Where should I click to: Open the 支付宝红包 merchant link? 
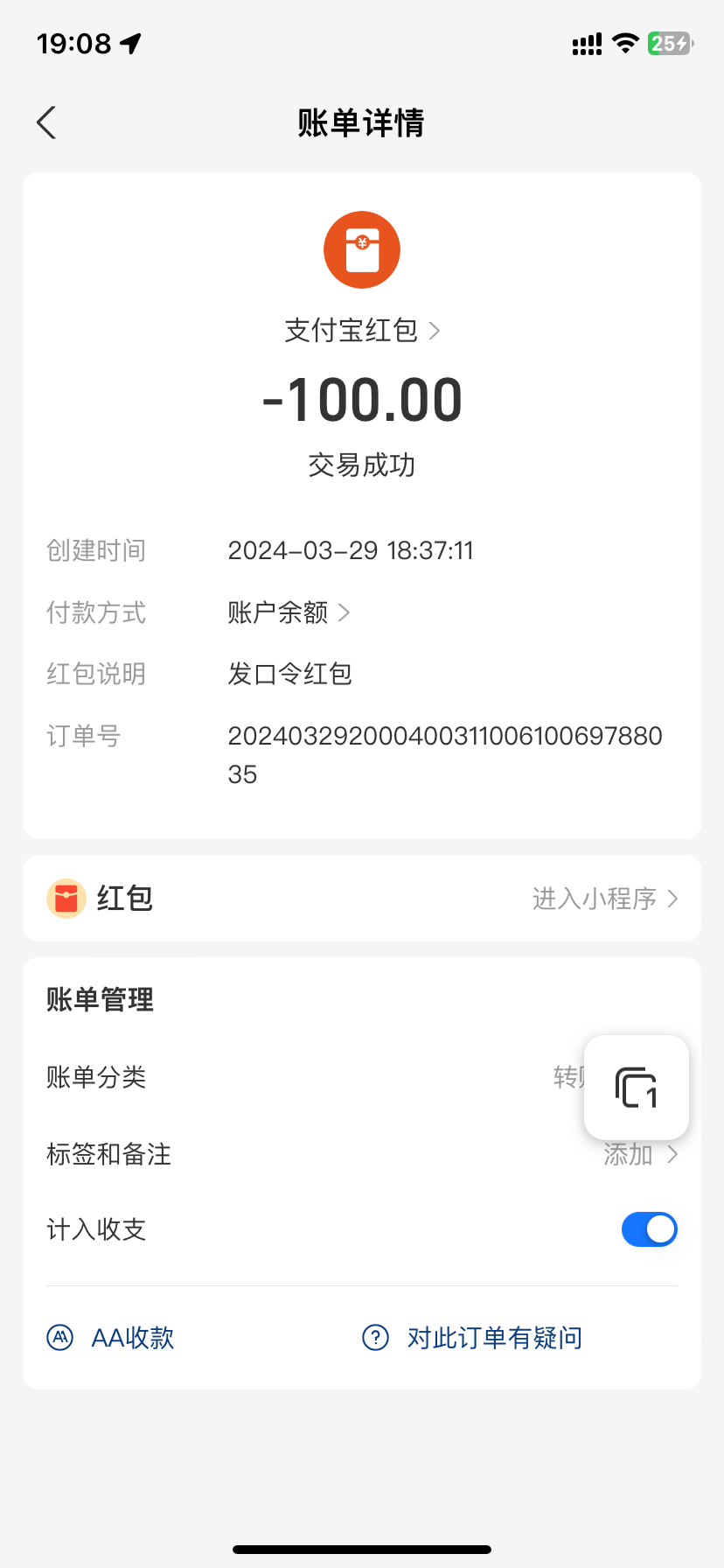pyautogui.click(x=361, y=331)
